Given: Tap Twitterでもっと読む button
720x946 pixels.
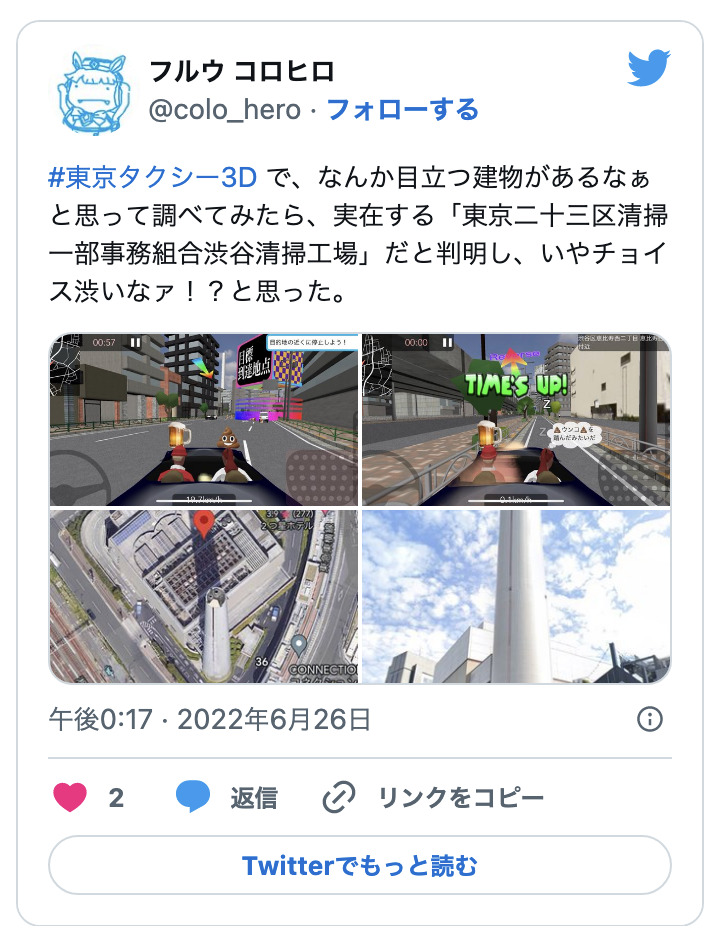Looking at the screenshot, I should (x=359, y=865).
